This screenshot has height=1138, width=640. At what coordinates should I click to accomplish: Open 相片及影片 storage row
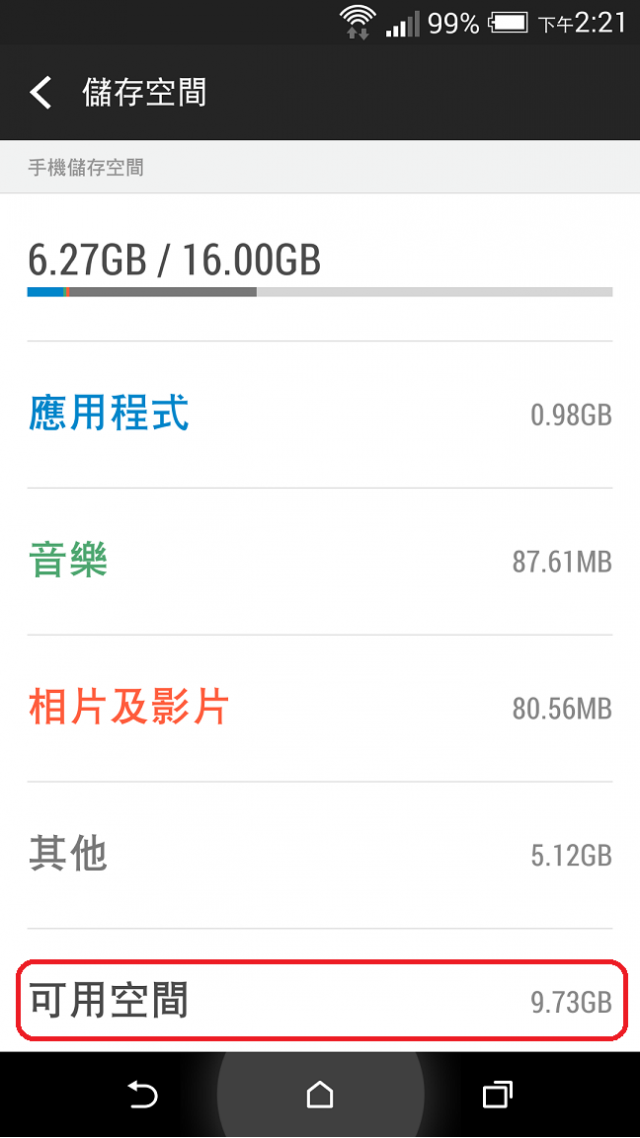tap(320, 708)
